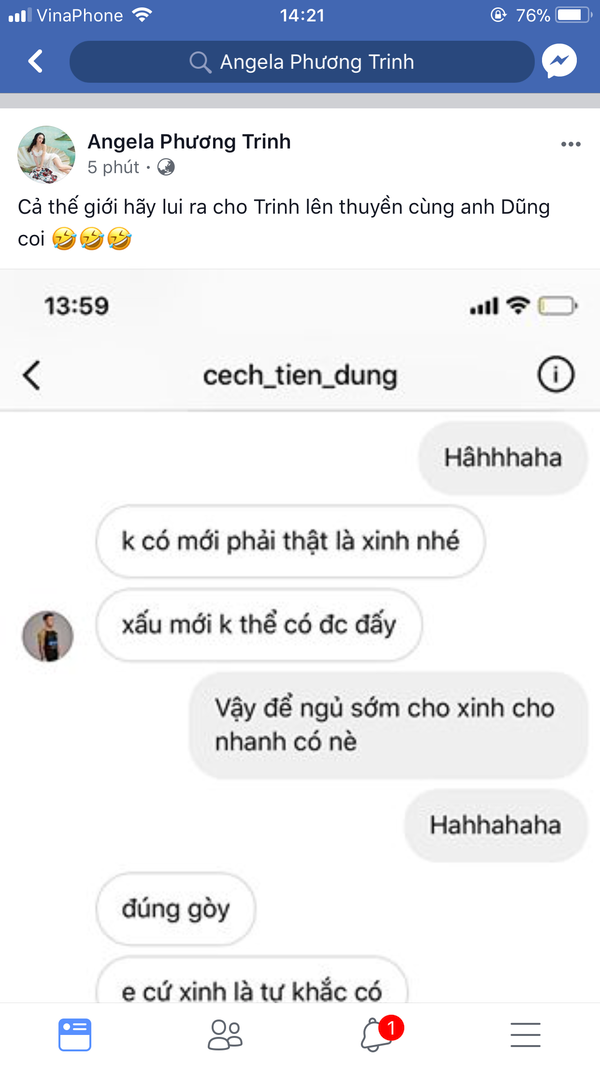Image resolution: width=600 pixels, height=1067 pixels.
Task: Open the chat screenshot image in the post
Action: (x=300, y=640)
